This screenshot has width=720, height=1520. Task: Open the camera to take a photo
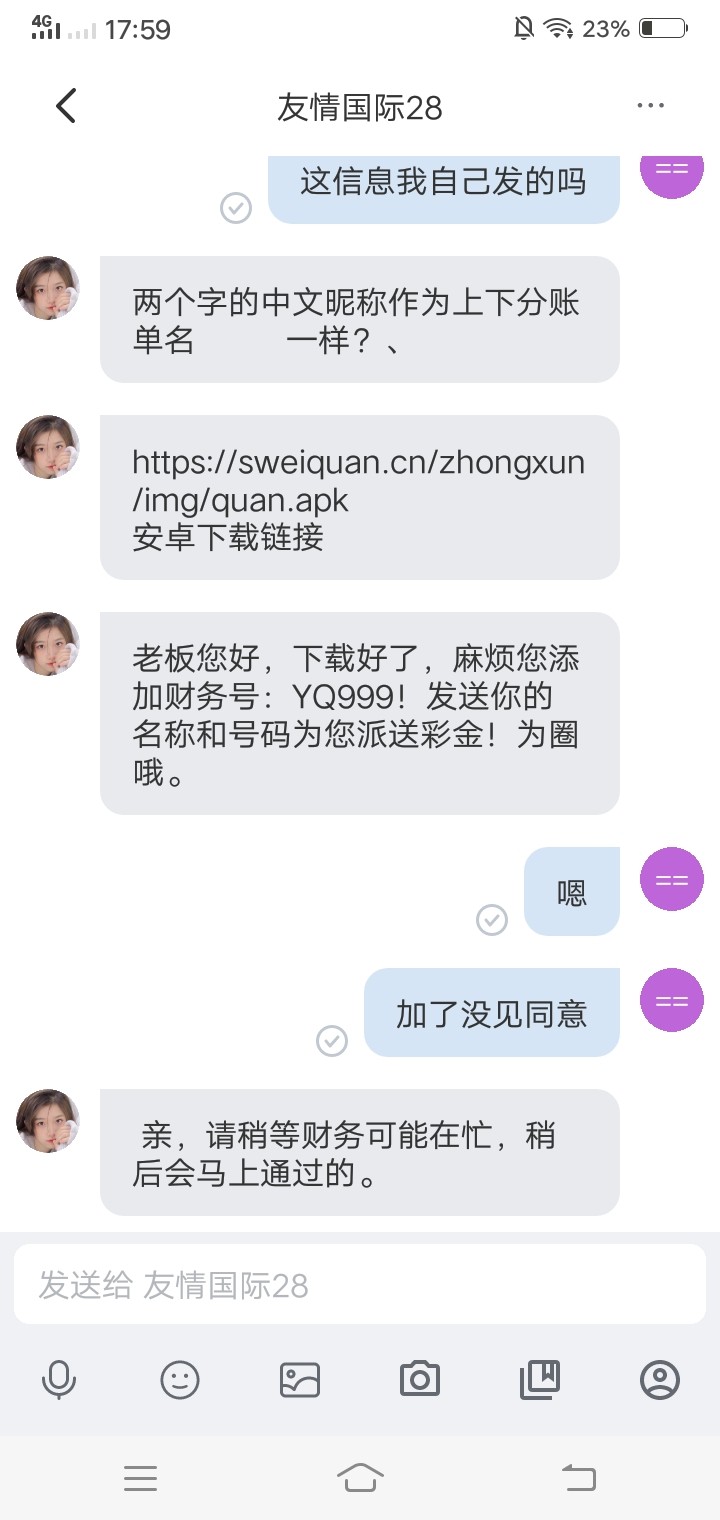[x=420, y=1380]
